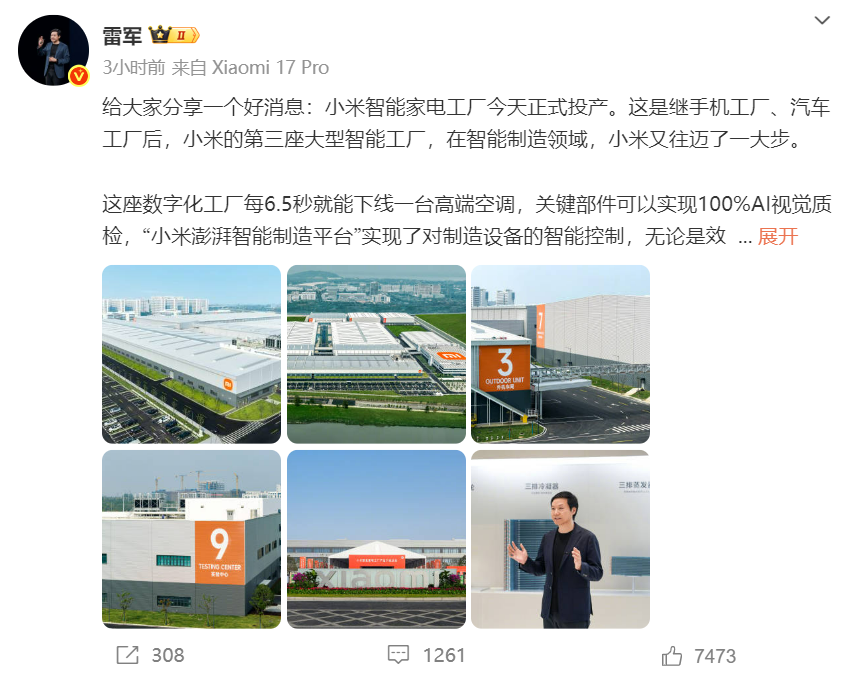View the wide factory campus overview photo
849x678 pixels.
[x=376, y=354]
